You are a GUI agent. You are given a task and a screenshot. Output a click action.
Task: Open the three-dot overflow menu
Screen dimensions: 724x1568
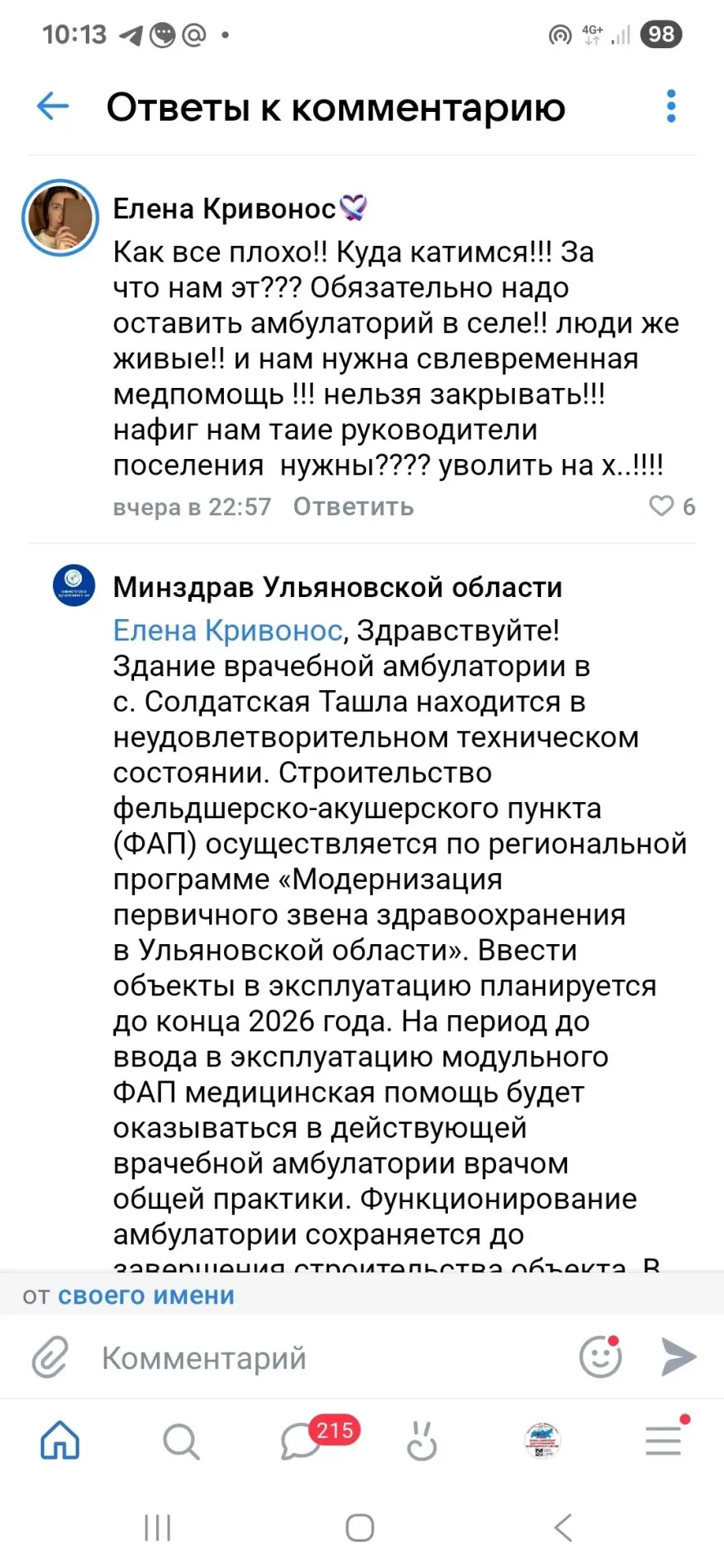[x=671, y=106]
